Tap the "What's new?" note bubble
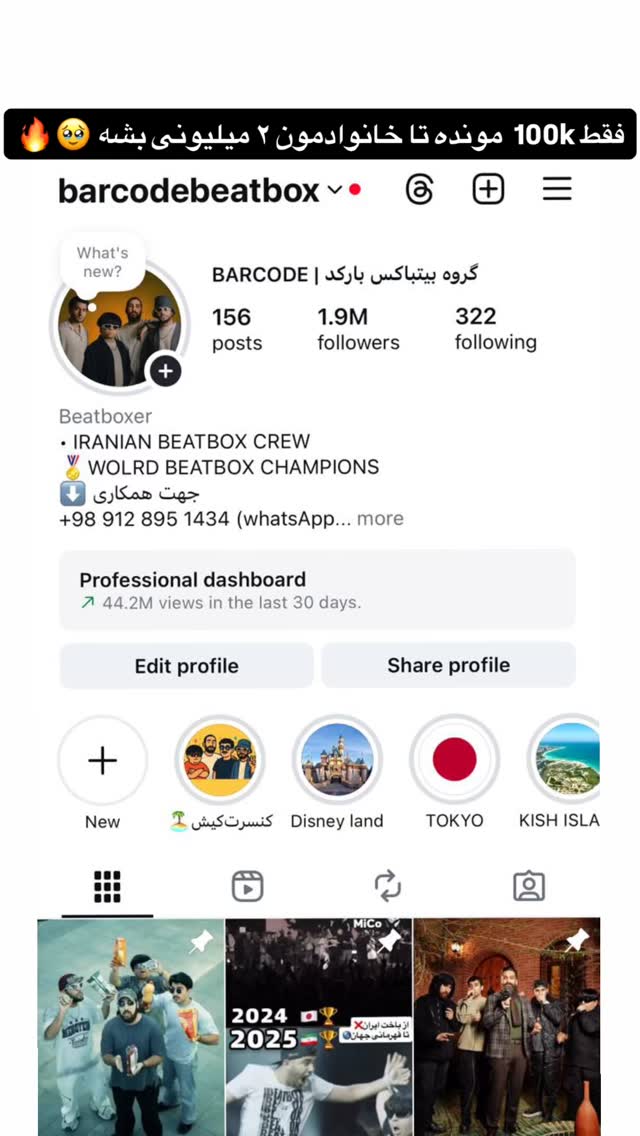 tap(102, 262)
